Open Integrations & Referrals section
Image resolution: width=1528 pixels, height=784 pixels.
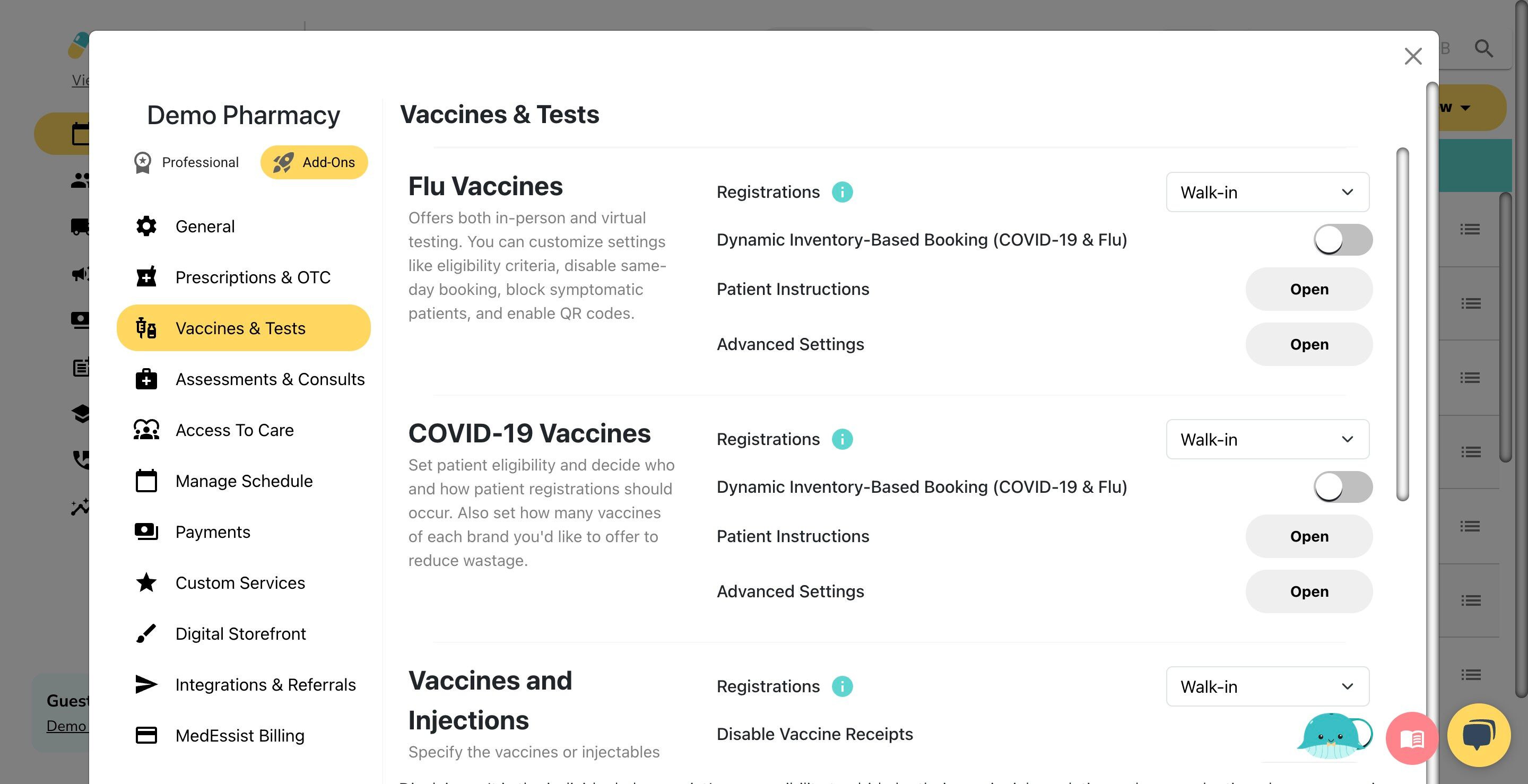[265, 685]
